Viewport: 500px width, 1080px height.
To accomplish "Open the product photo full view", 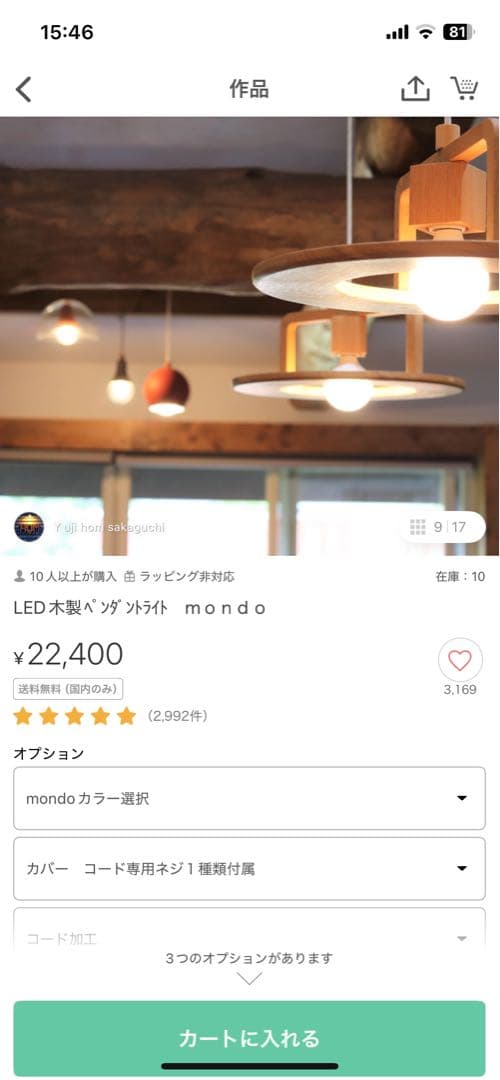I will pos(250,335).
